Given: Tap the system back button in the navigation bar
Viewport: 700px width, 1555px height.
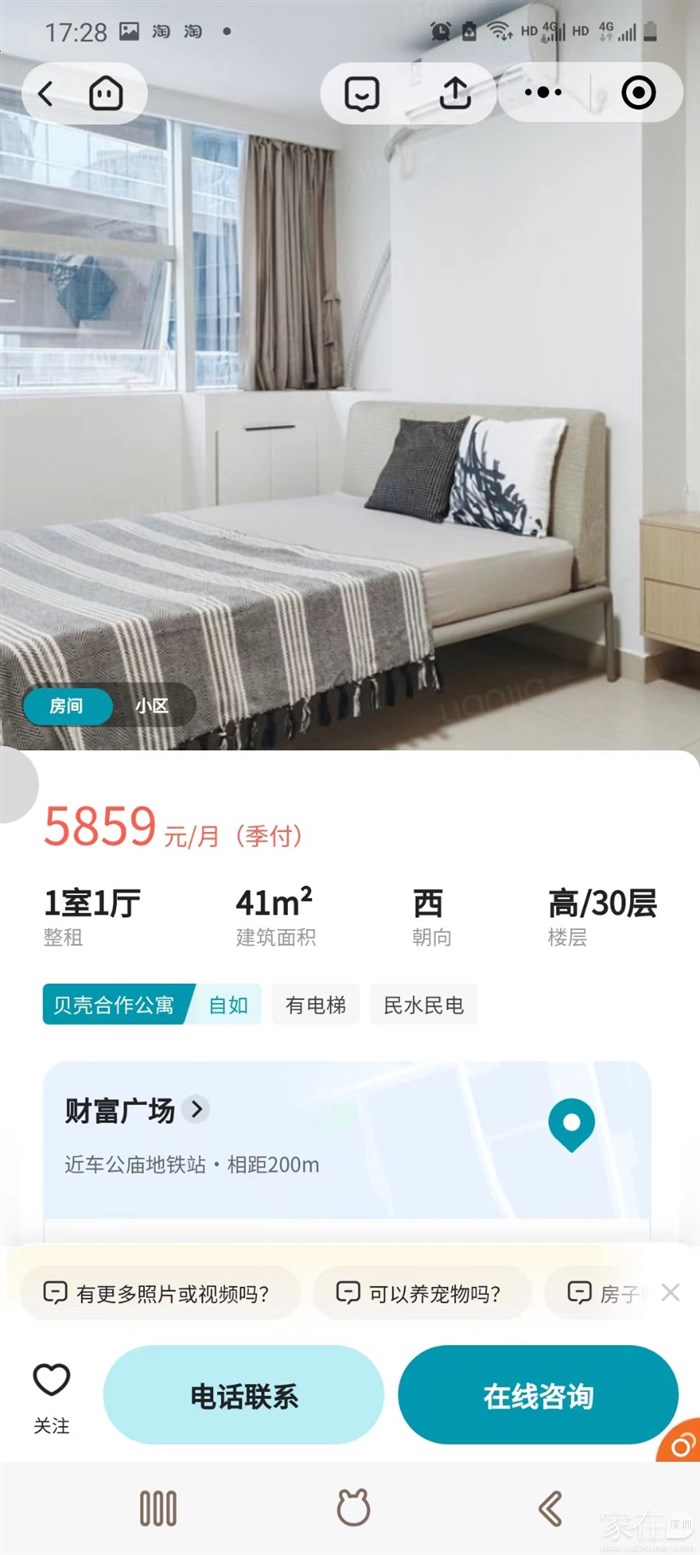Looking at the screenshot, I should click(548, 1507).
